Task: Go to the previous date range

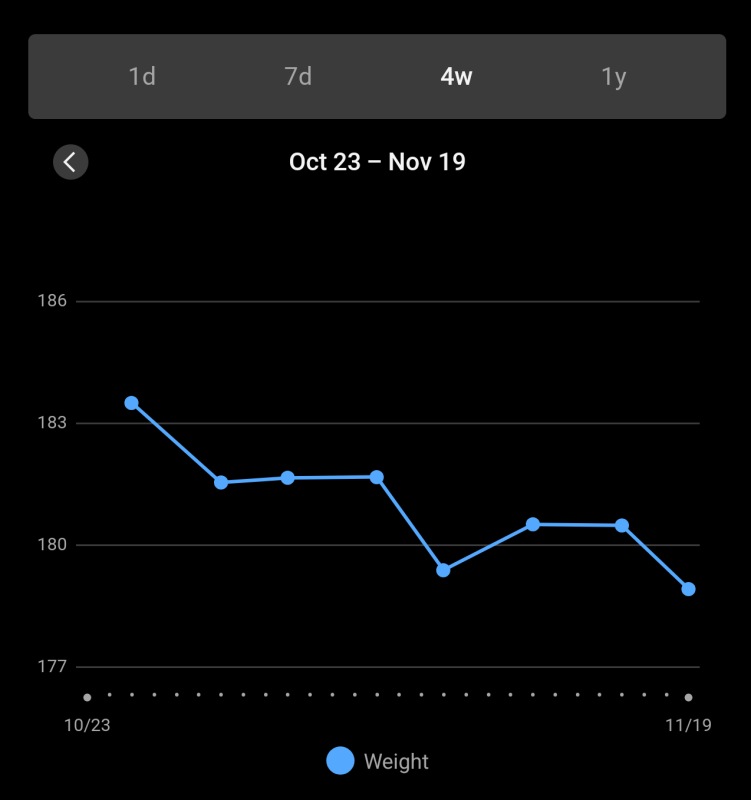Action: click(71, 161)
